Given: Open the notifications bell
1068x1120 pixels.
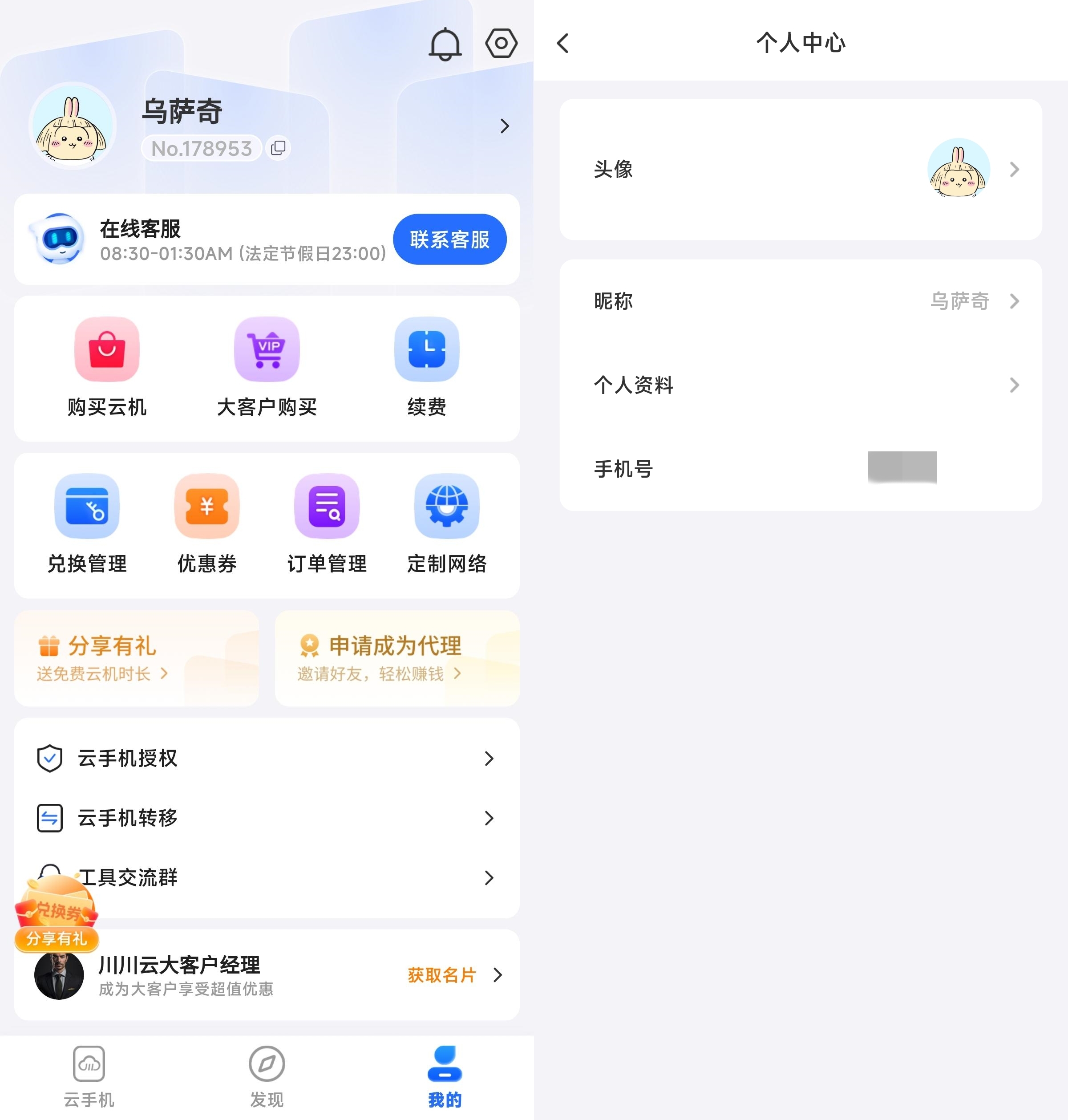Looking at the screenshot, I should pyautogui.click(x=445, y=44).
